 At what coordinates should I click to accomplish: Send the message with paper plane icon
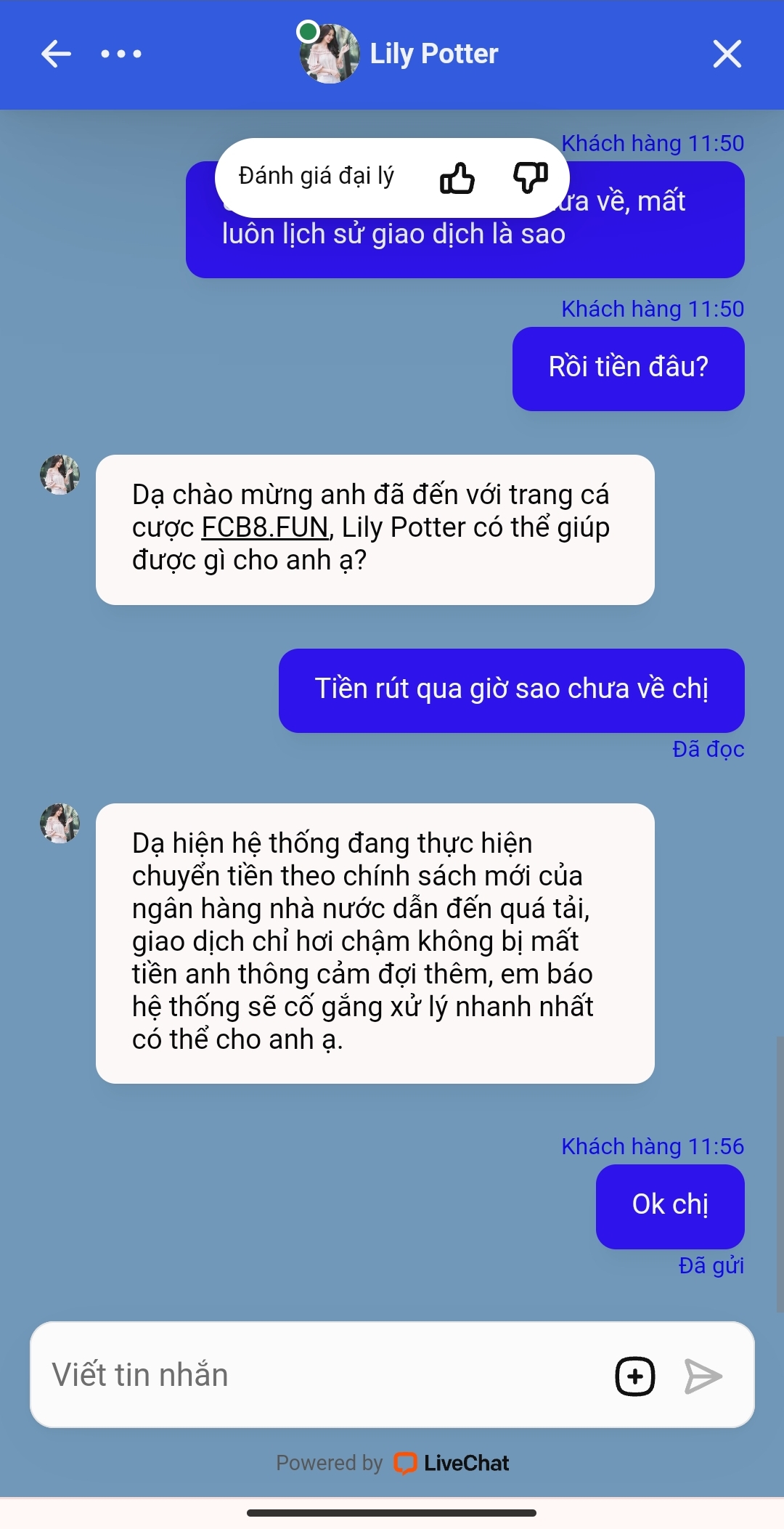click(703, 1376)
